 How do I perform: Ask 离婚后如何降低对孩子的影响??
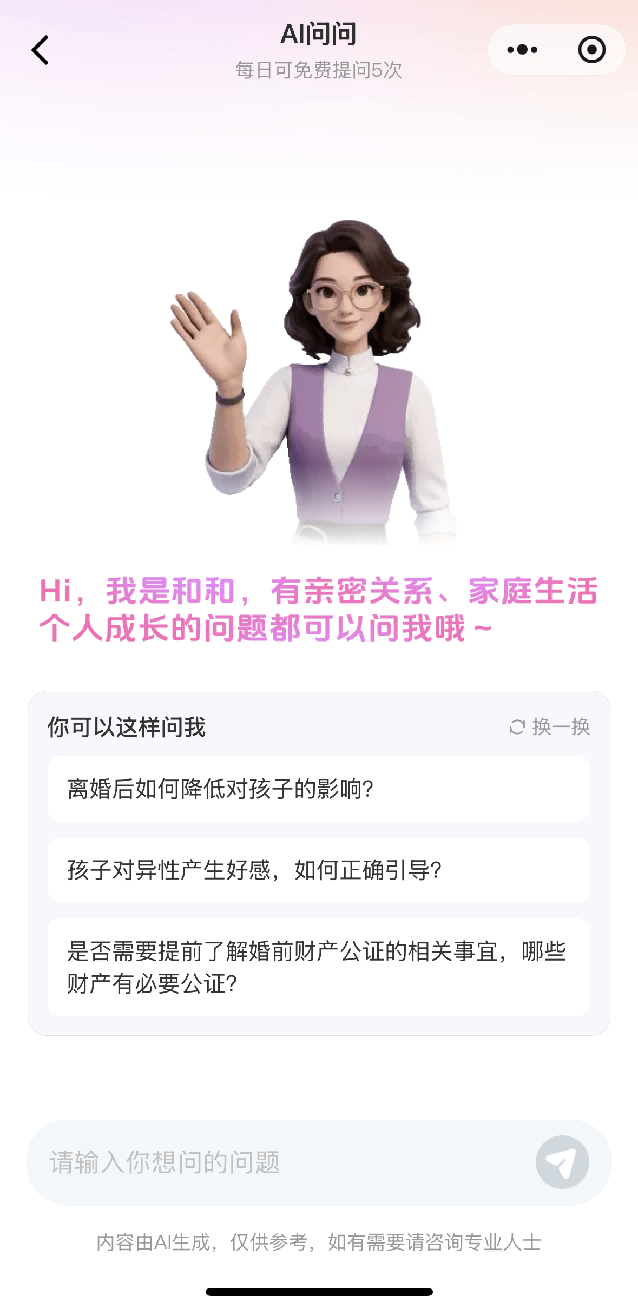coord(319,789)
